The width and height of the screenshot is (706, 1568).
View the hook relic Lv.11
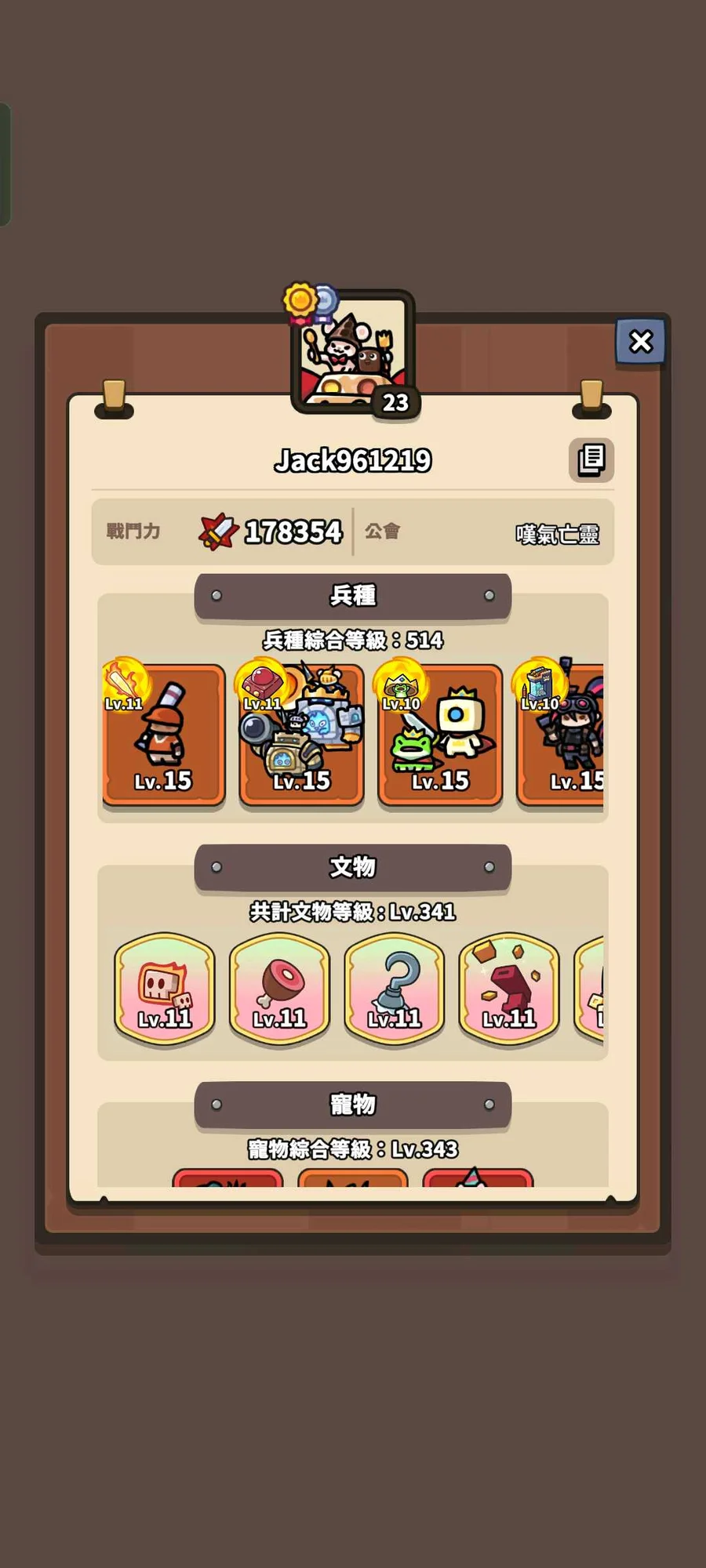395,989
